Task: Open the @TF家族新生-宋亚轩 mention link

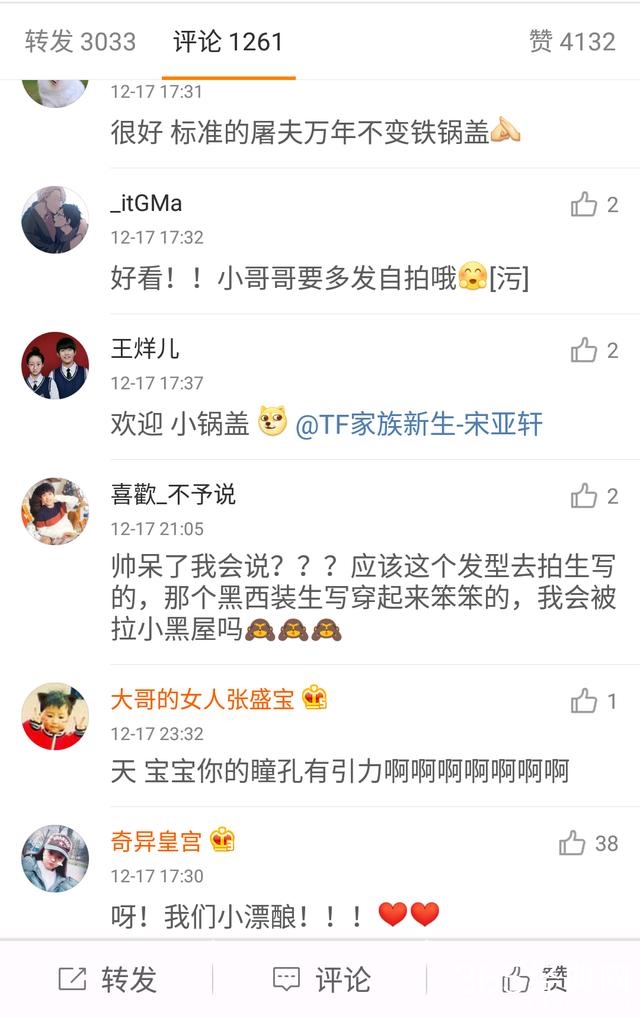Action: 419,424
